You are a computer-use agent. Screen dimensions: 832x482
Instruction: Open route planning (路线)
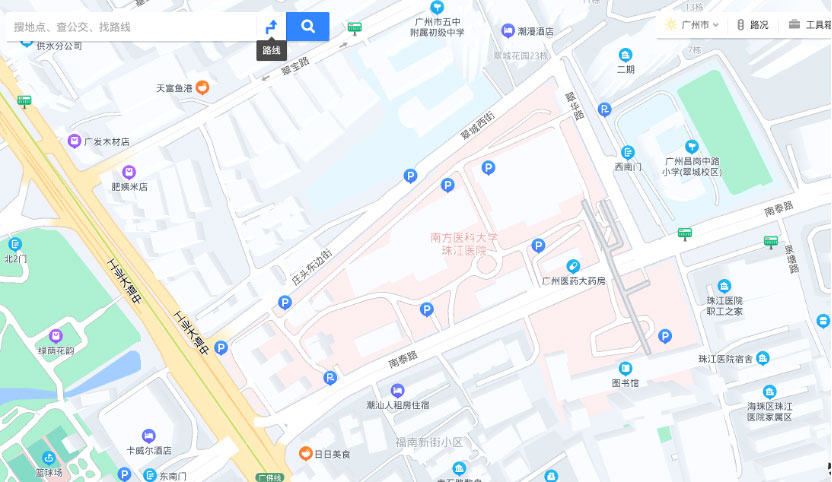coord(271,27)
